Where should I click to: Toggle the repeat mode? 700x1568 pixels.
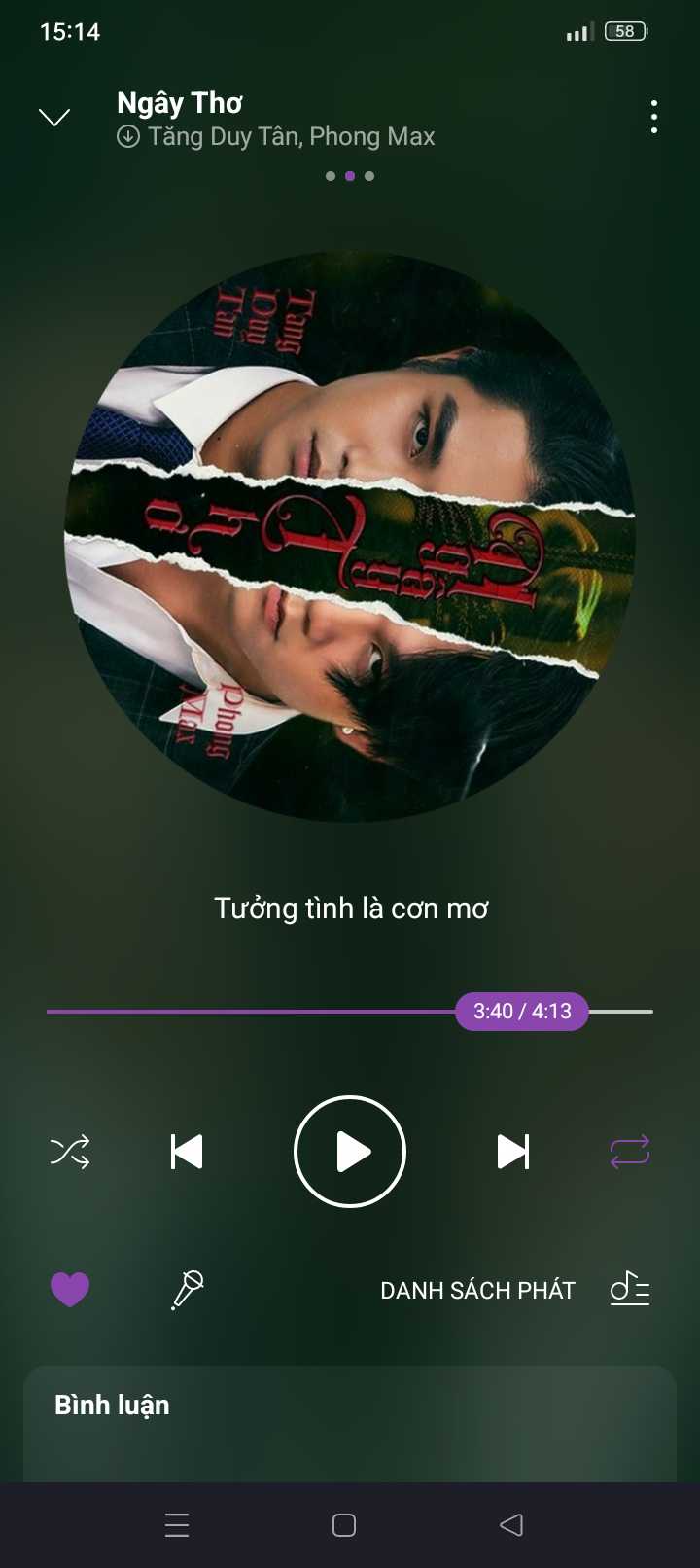[x=629, y=1152]
